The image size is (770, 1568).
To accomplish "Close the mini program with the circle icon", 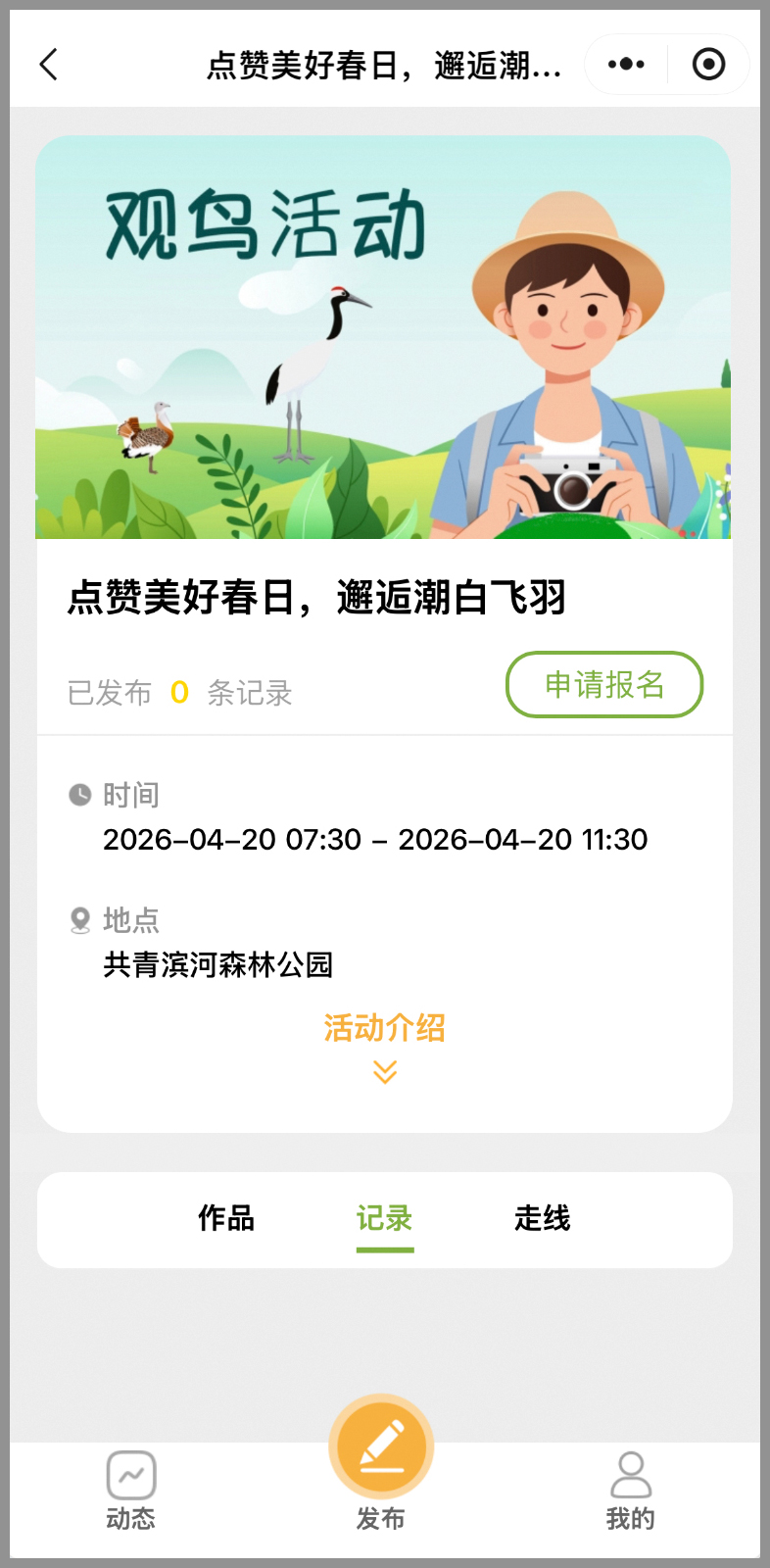I will [x=708, y=65].
